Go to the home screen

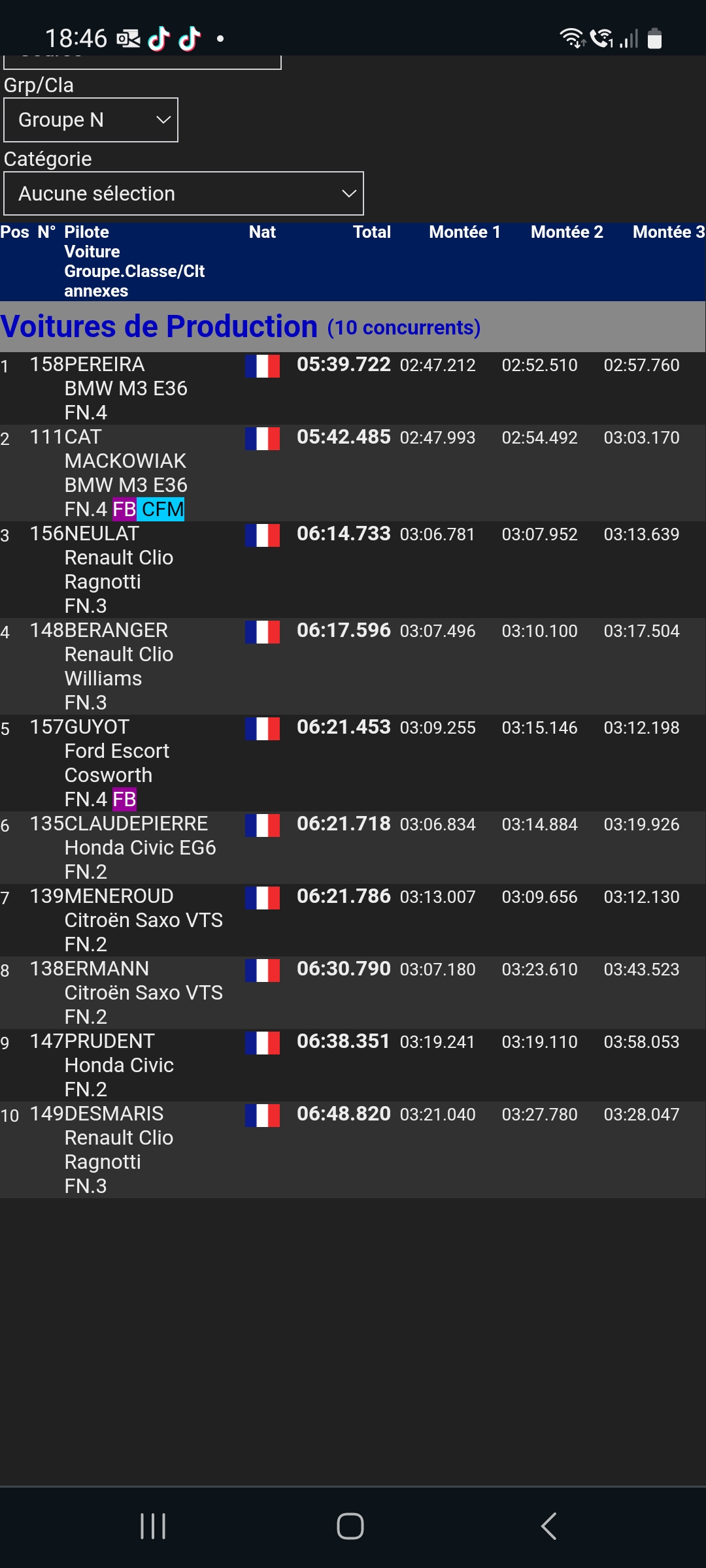click(350, 1526)
